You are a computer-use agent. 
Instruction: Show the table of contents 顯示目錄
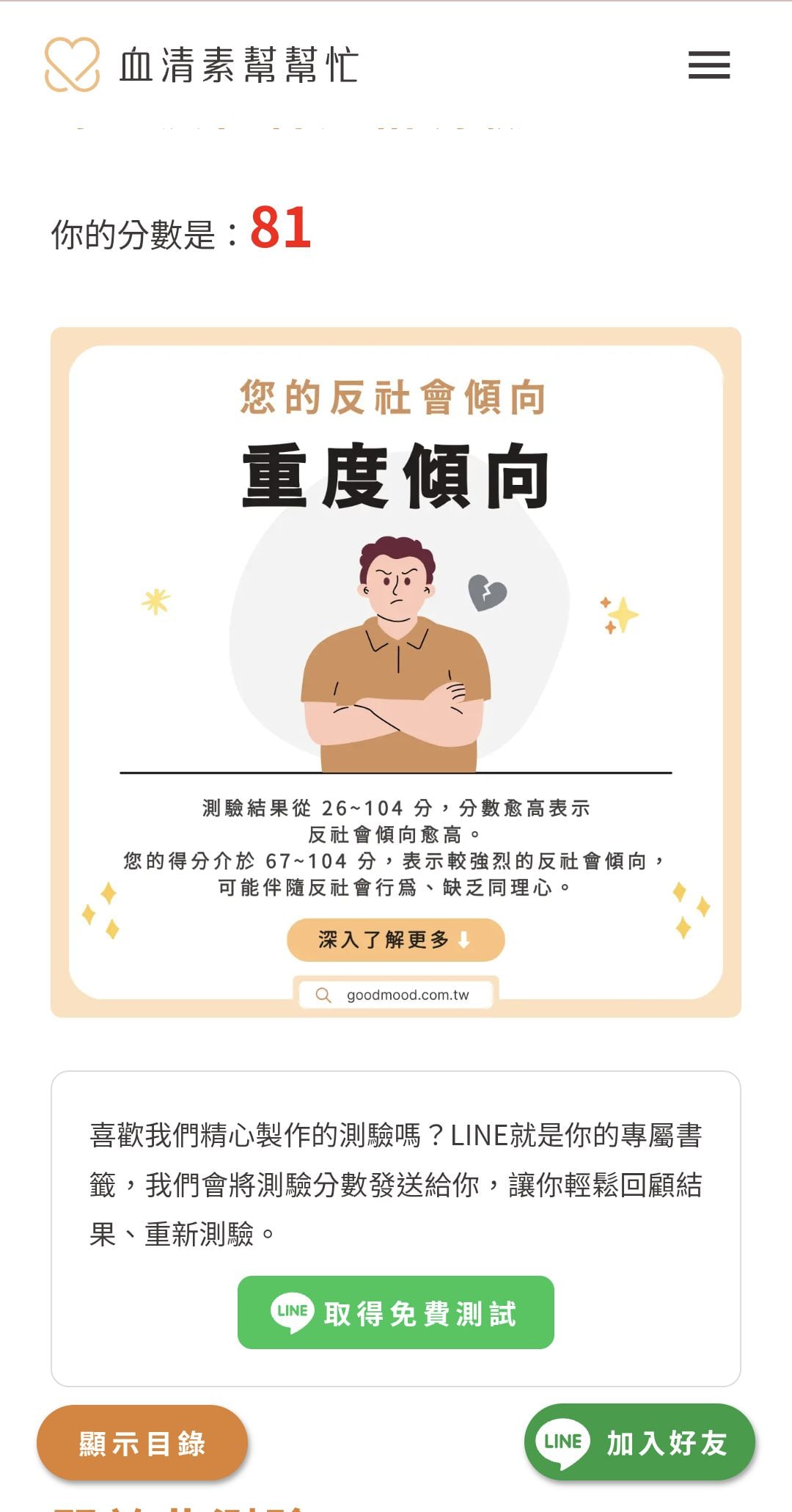tap(142, 1443)
